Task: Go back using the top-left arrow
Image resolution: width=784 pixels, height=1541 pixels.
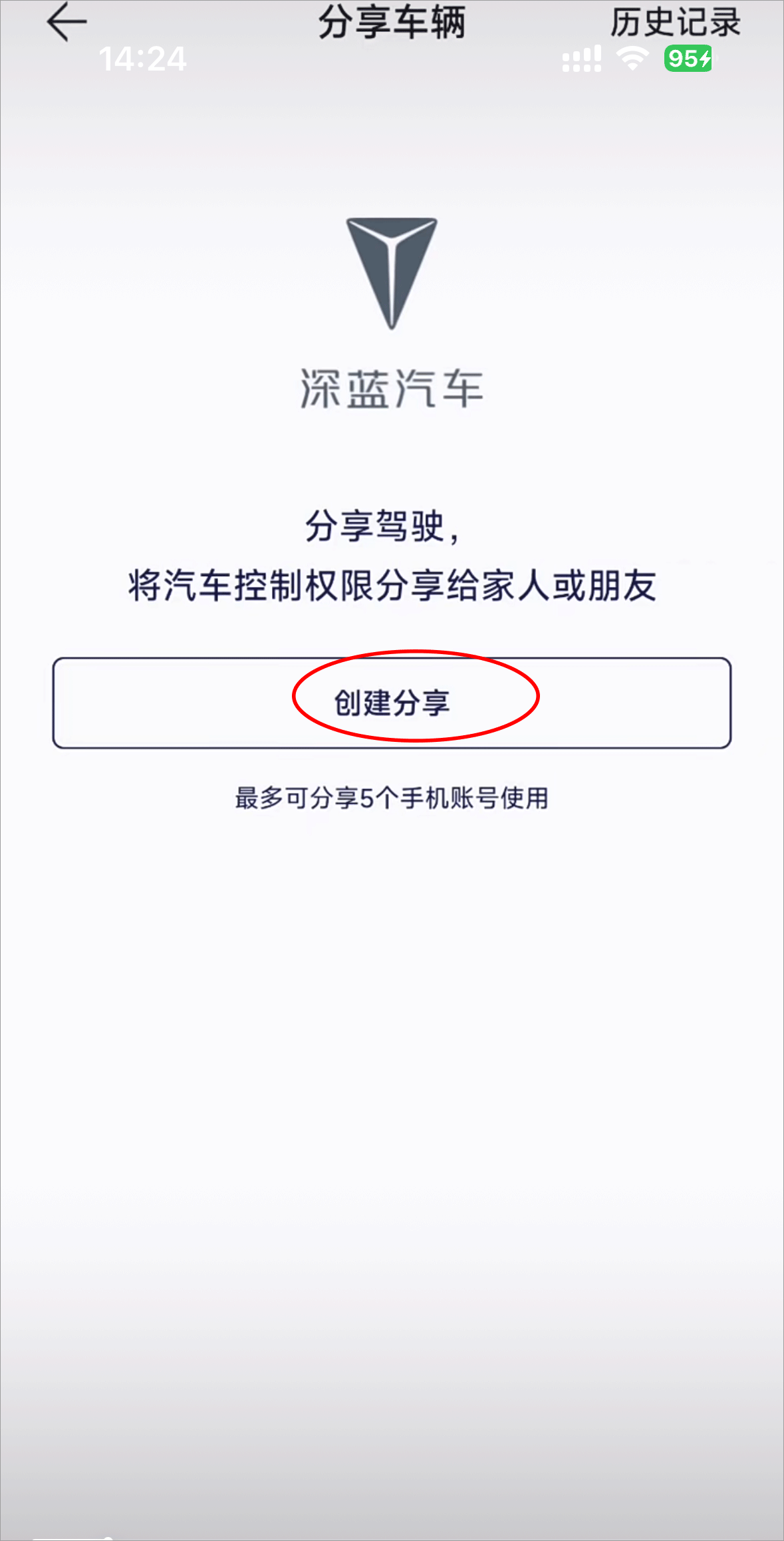Action: [x=67, y=22]
